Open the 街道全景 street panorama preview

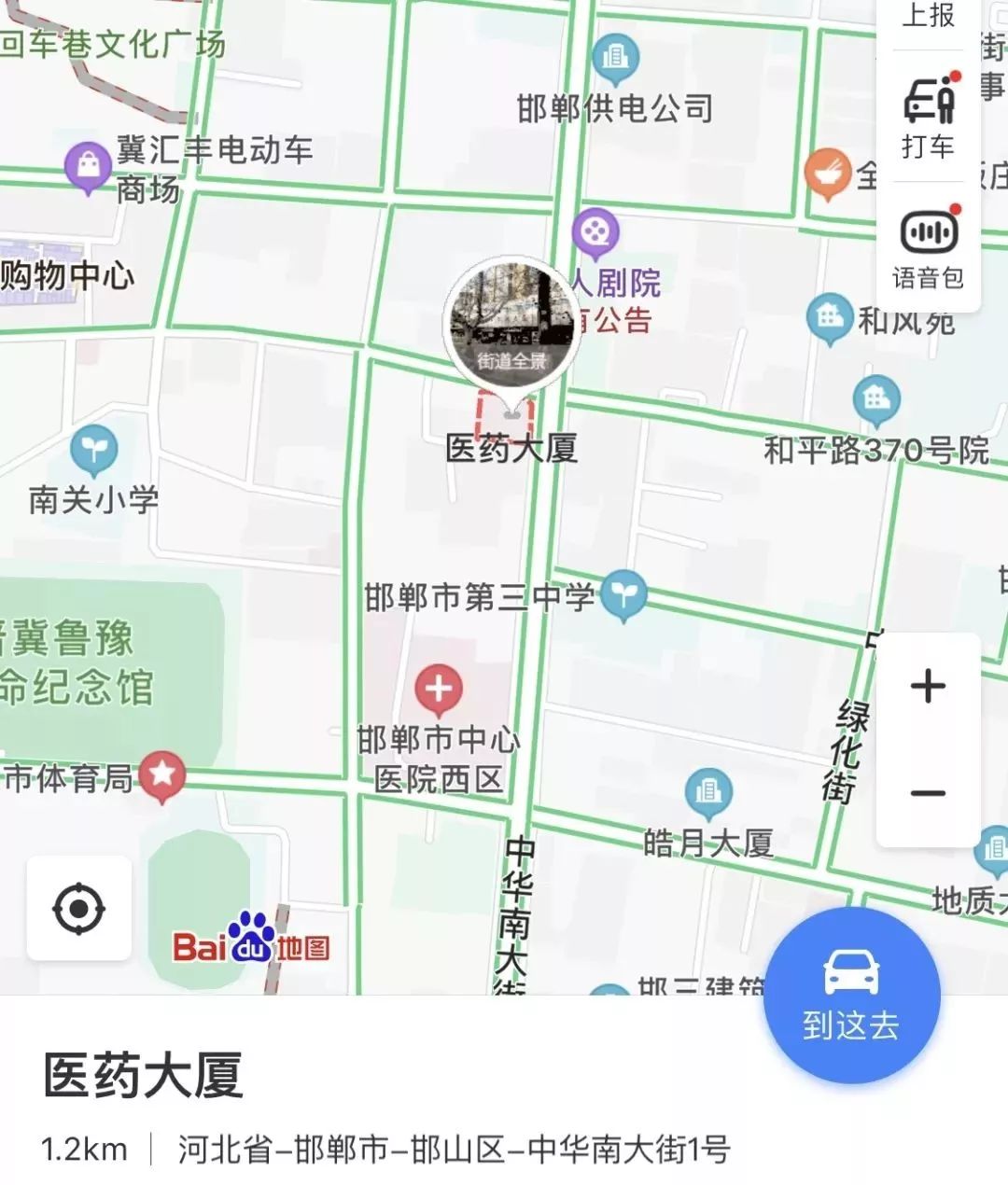[x=511, y=322]
